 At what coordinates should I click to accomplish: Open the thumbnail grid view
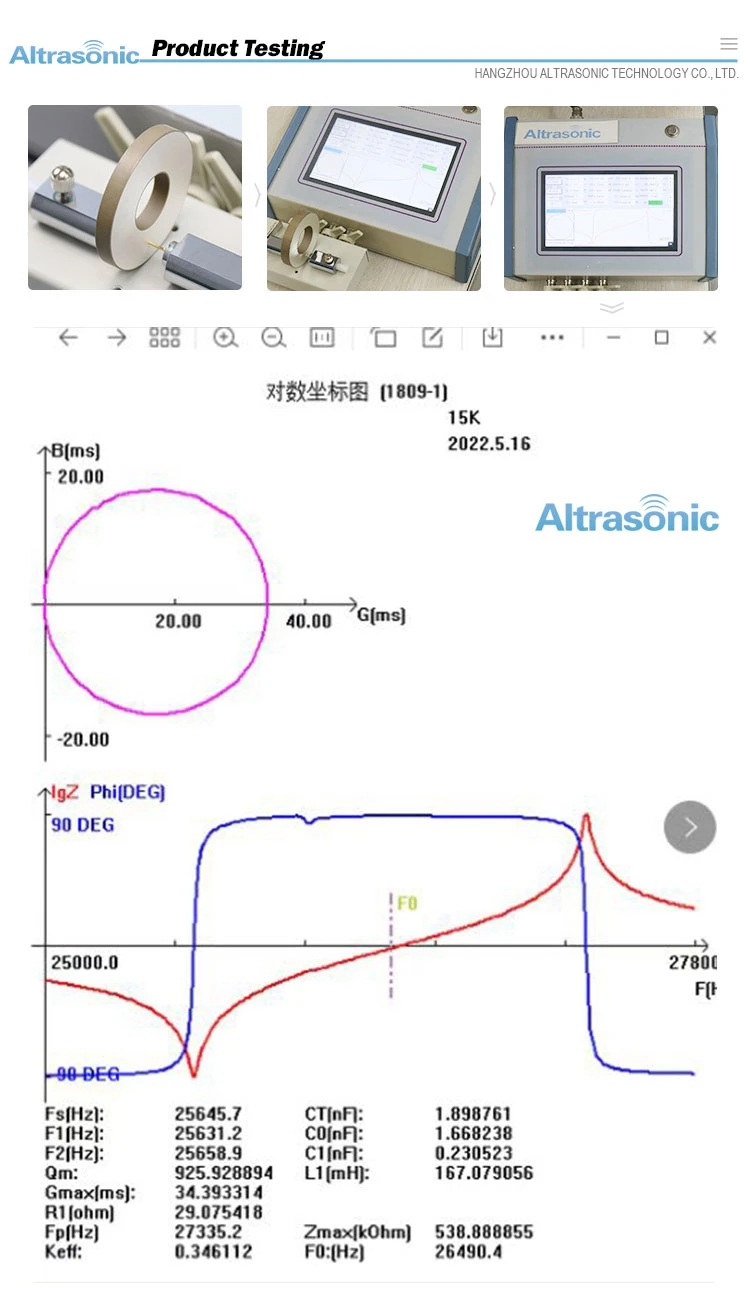pyautogui.click(x=165, y=338)
